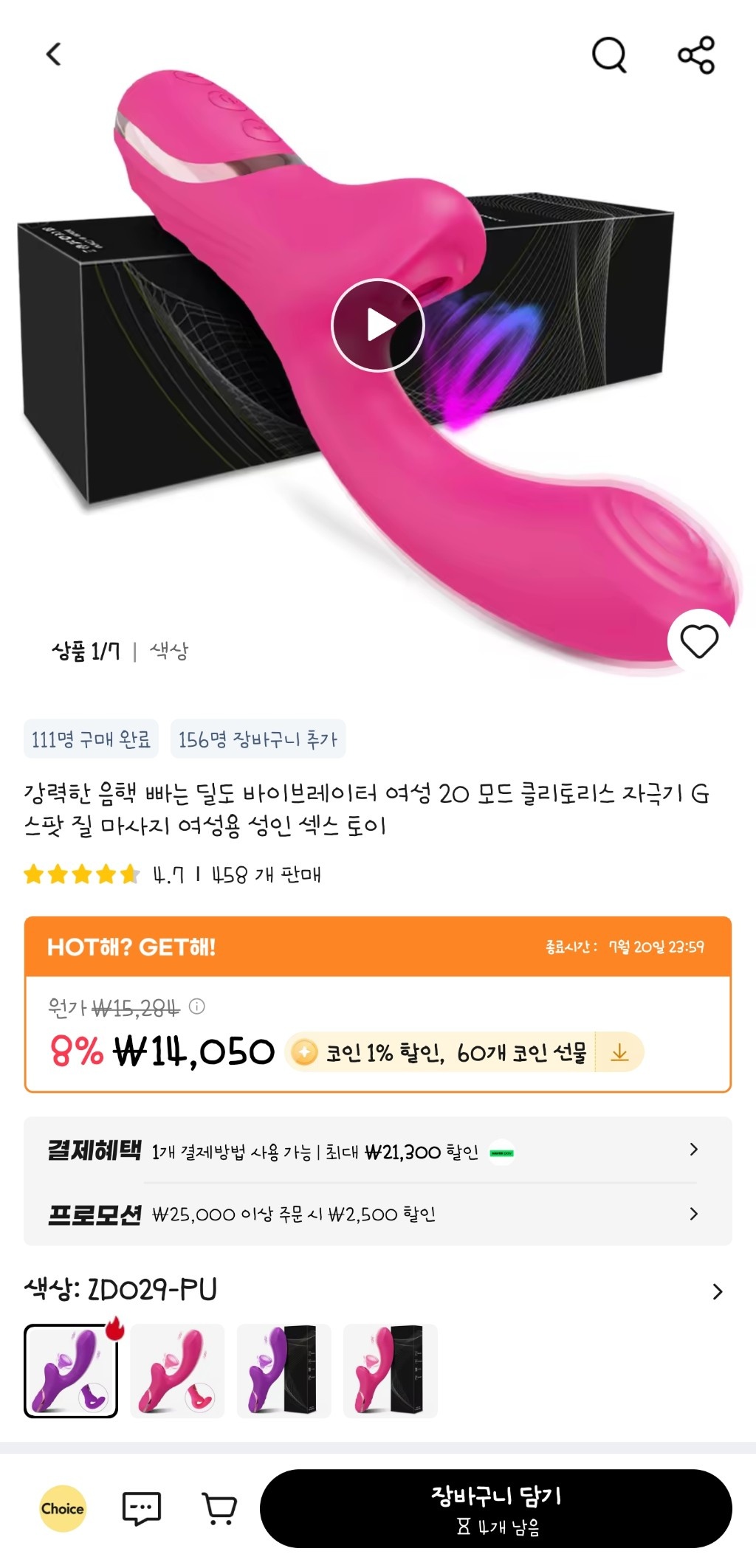
Task: Select the second pink color variant
Action: pyautogui.click(x=177, y=1370)
